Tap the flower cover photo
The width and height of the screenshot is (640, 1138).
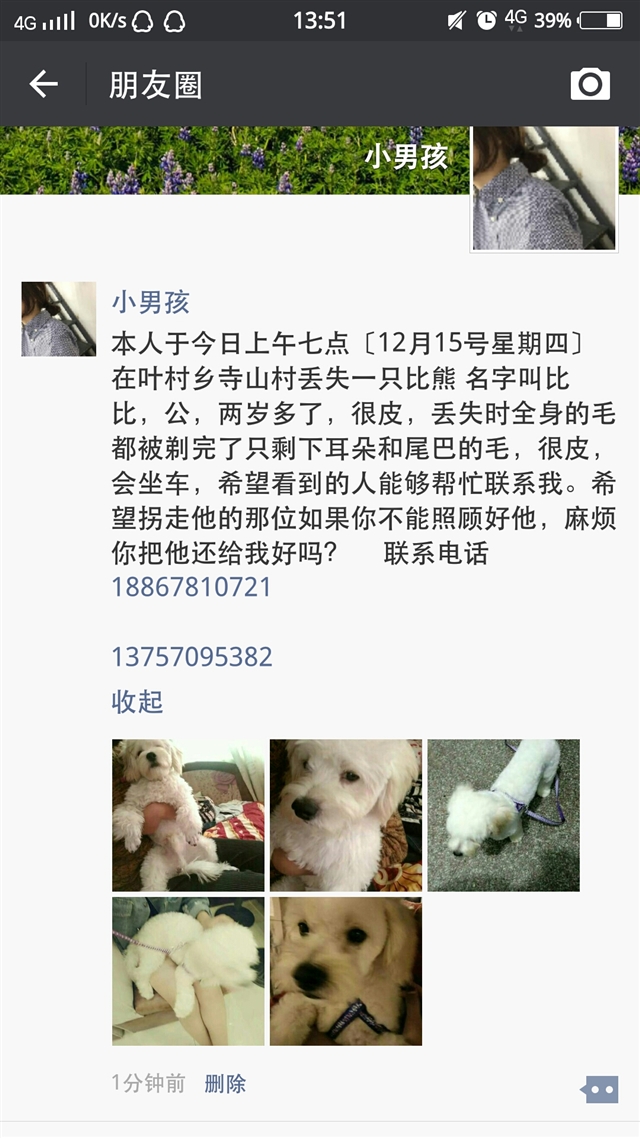(234, 160)
